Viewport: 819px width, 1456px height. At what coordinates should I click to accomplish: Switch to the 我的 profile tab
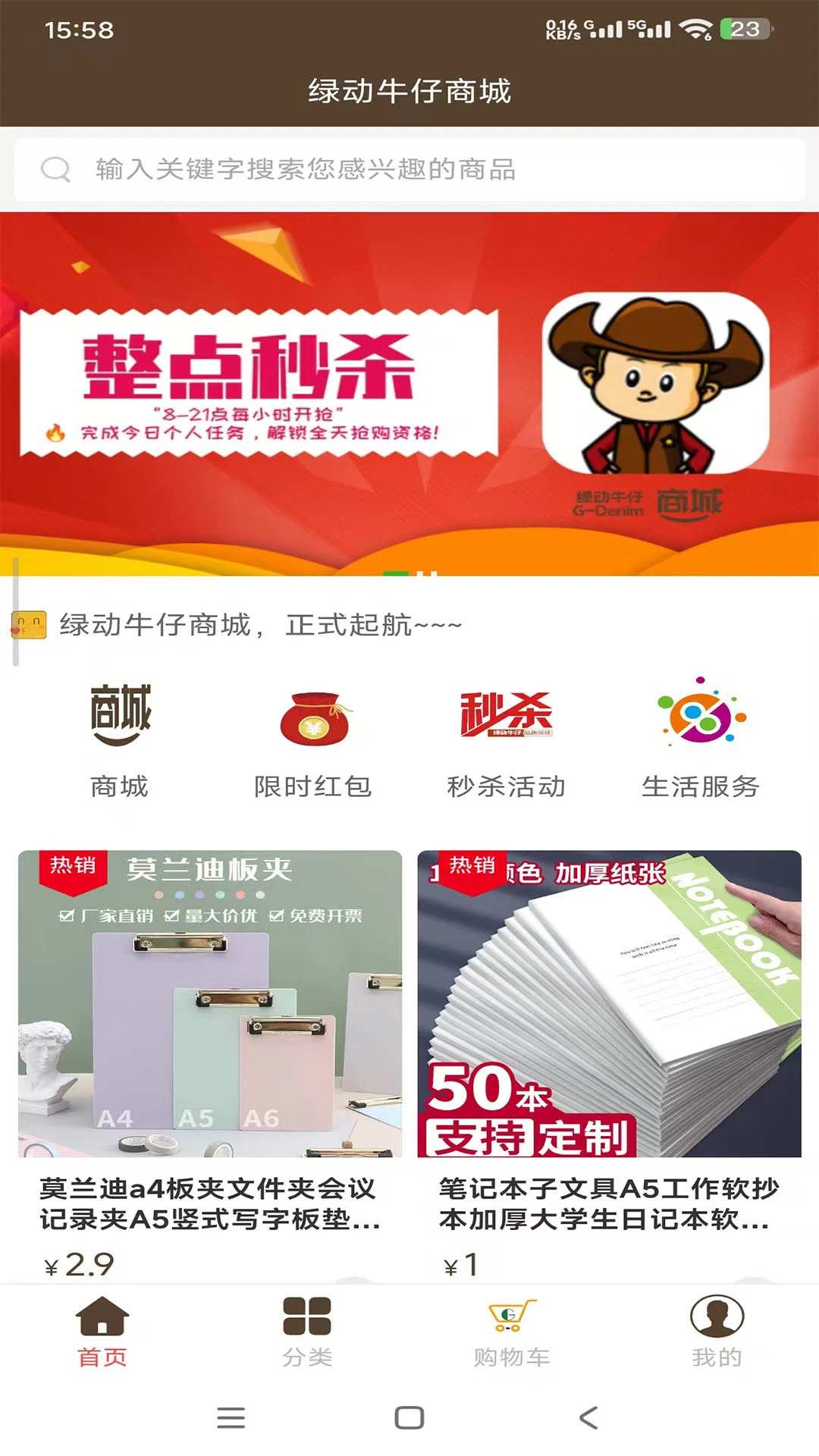click(x=717, y=1332)
